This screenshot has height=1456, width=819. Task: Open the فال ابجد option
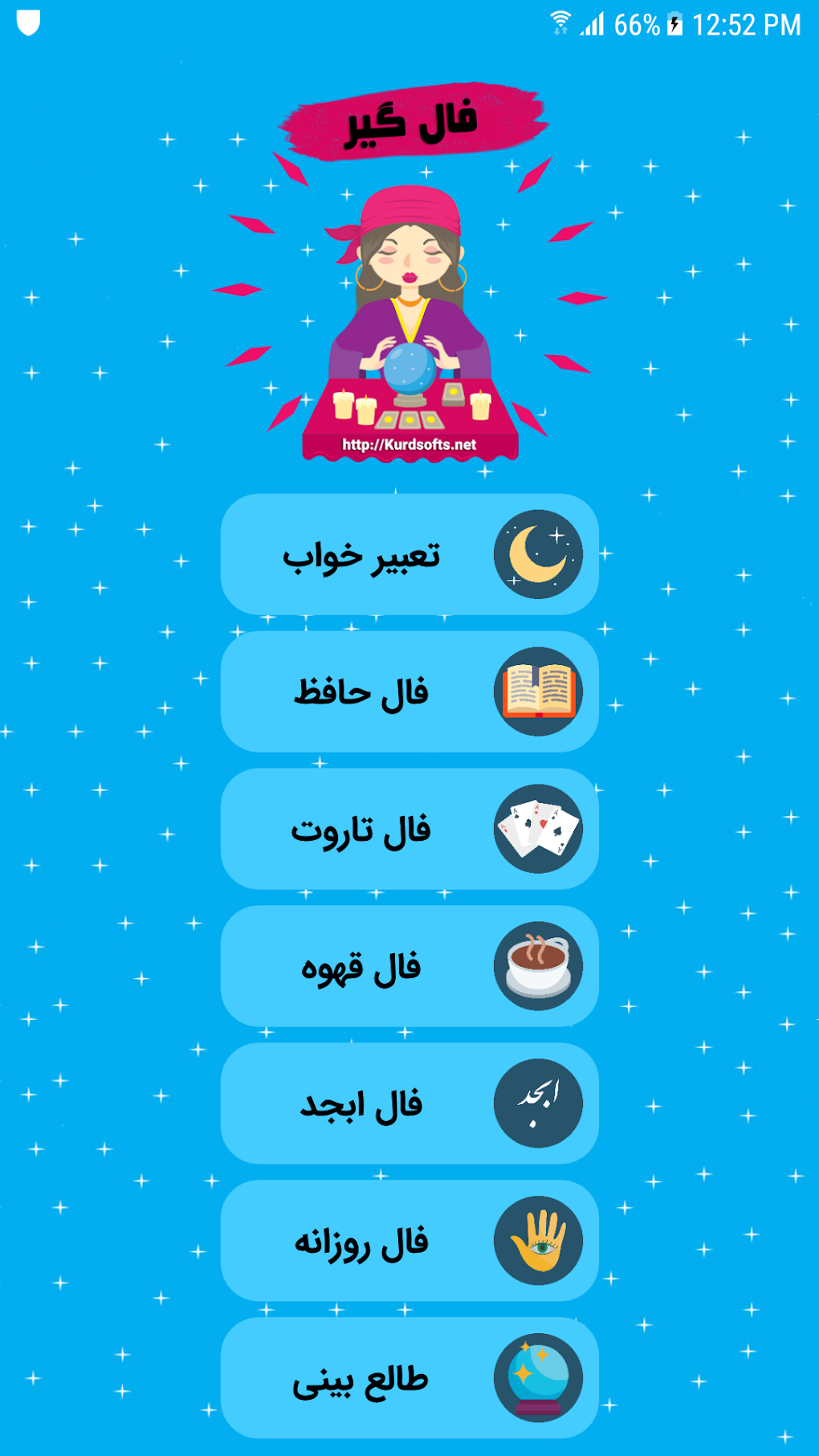(409, 1103)
